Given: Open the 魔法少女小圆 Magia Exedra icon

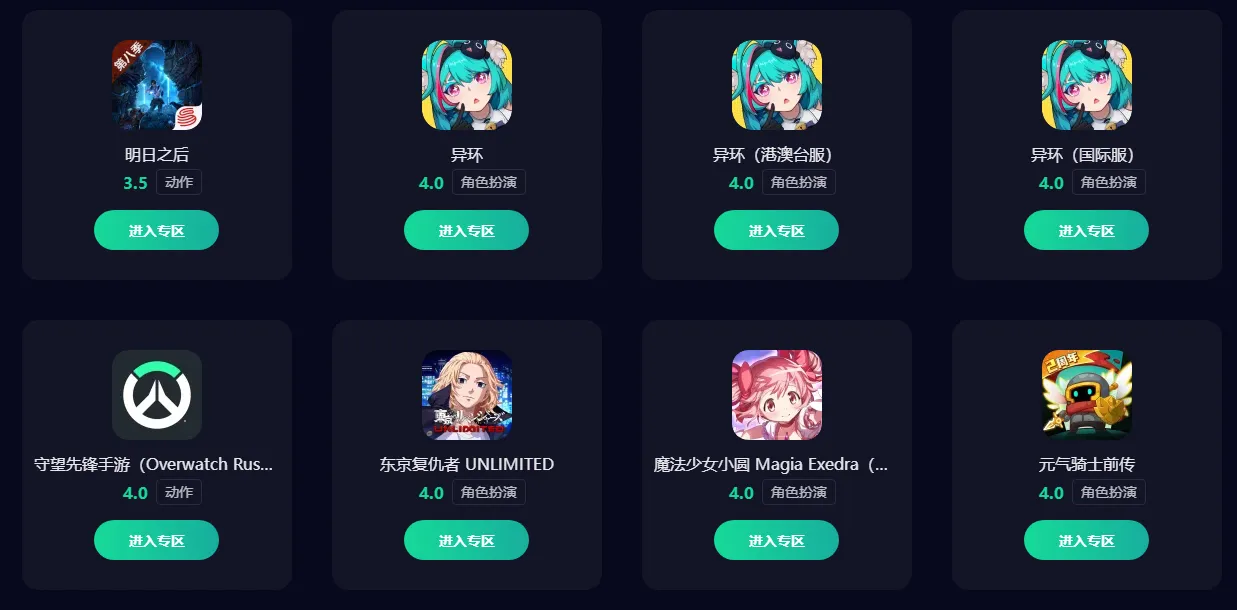Looking at the screenshot, I should (777, 395).
